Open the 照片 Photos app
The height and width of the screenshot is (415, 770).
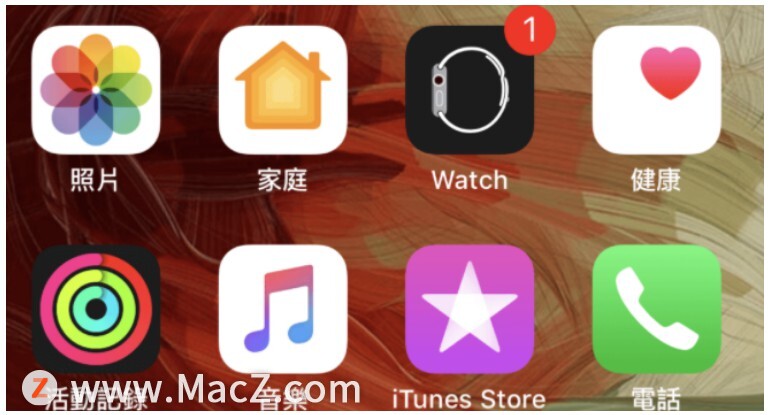pos(96,90)
